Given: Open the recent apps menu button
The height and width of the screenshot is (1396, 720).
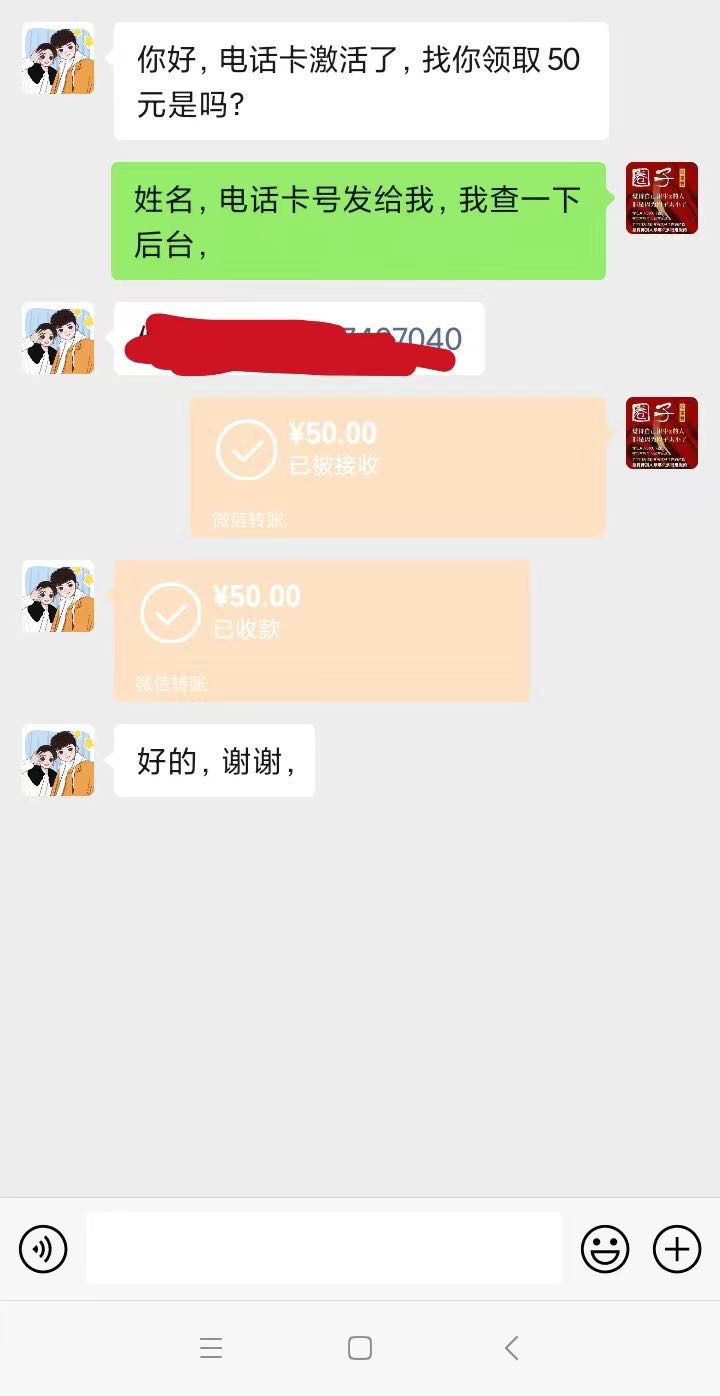Looking at the screenshot, I should tap(210, 1348).
